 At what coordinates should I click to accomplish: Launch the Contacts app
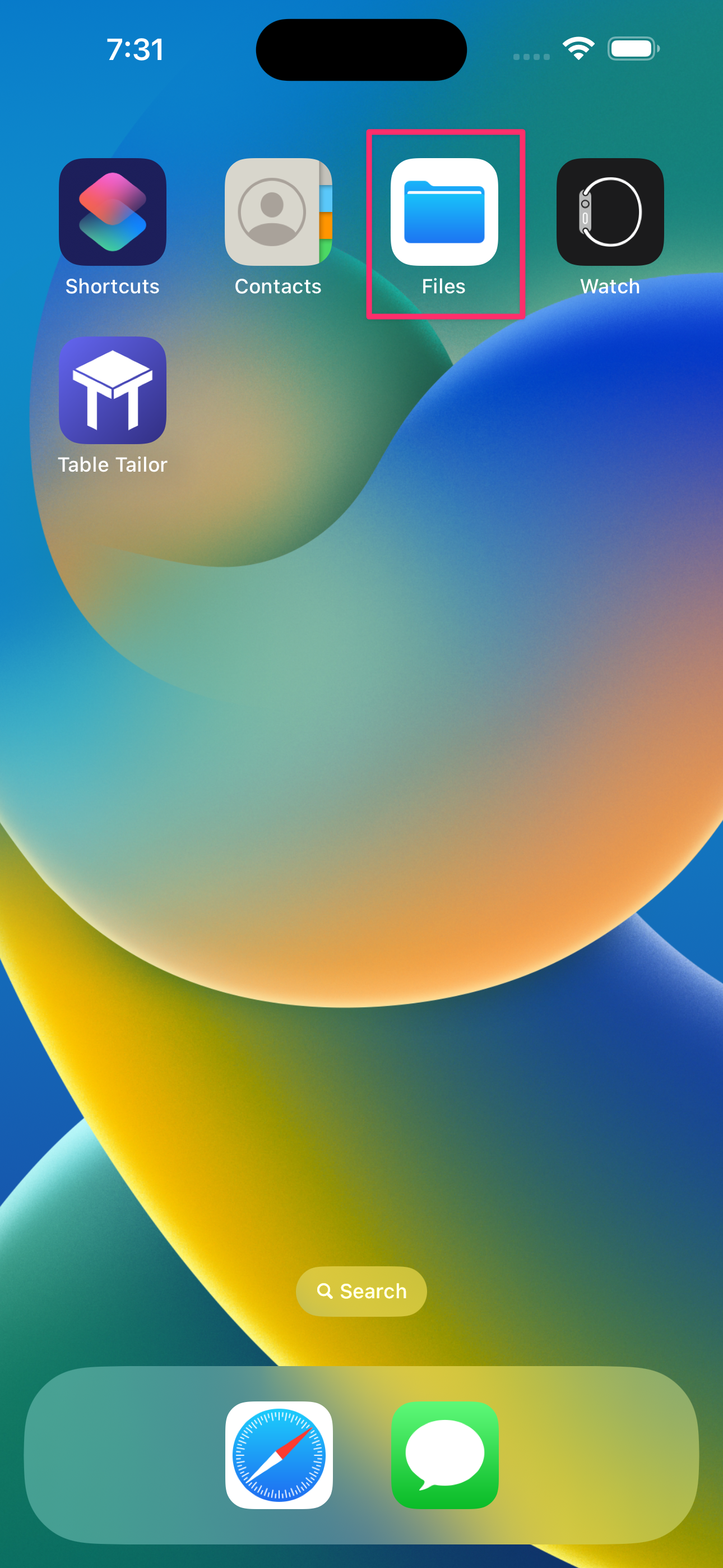pyautogui.click(x=278, y=212)
